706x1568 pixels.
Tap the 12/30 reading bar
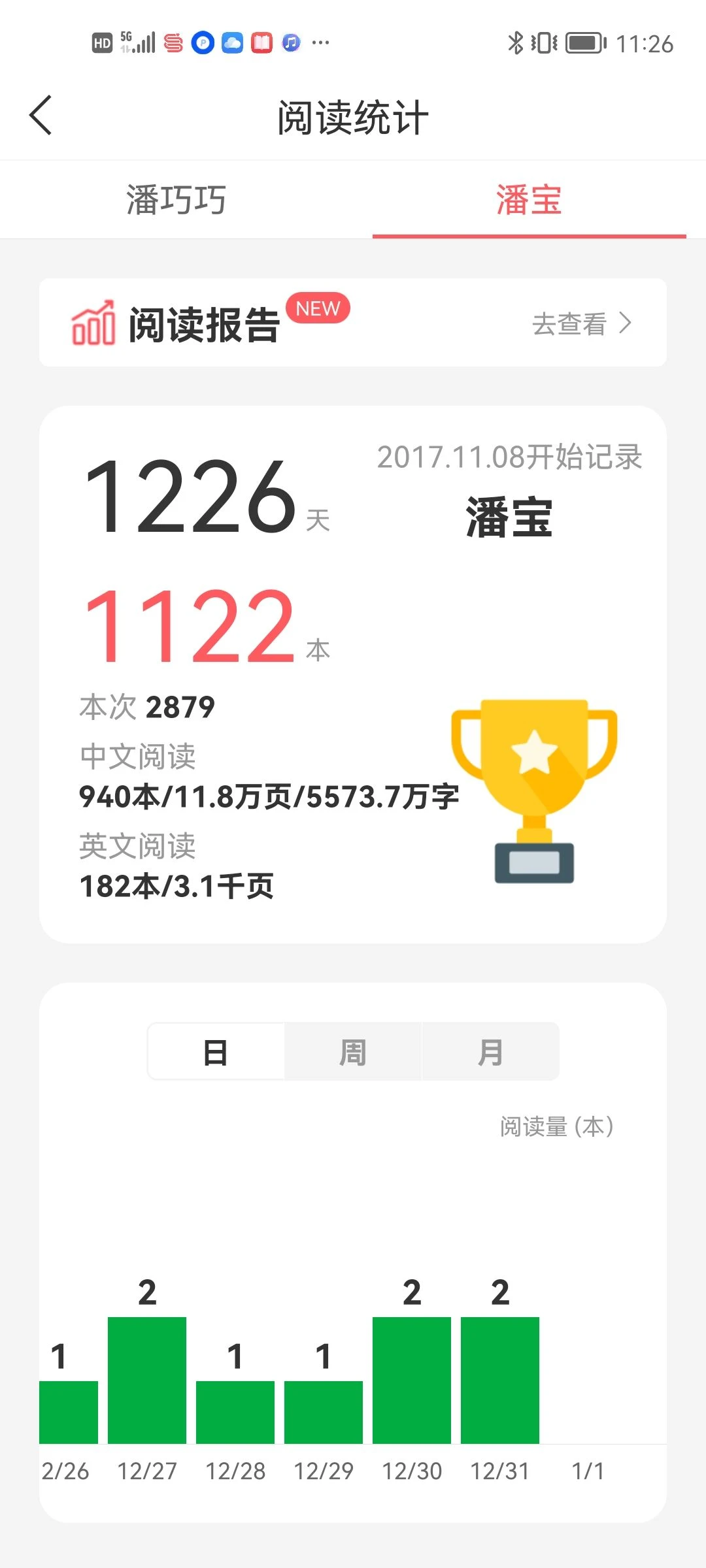412,1380
